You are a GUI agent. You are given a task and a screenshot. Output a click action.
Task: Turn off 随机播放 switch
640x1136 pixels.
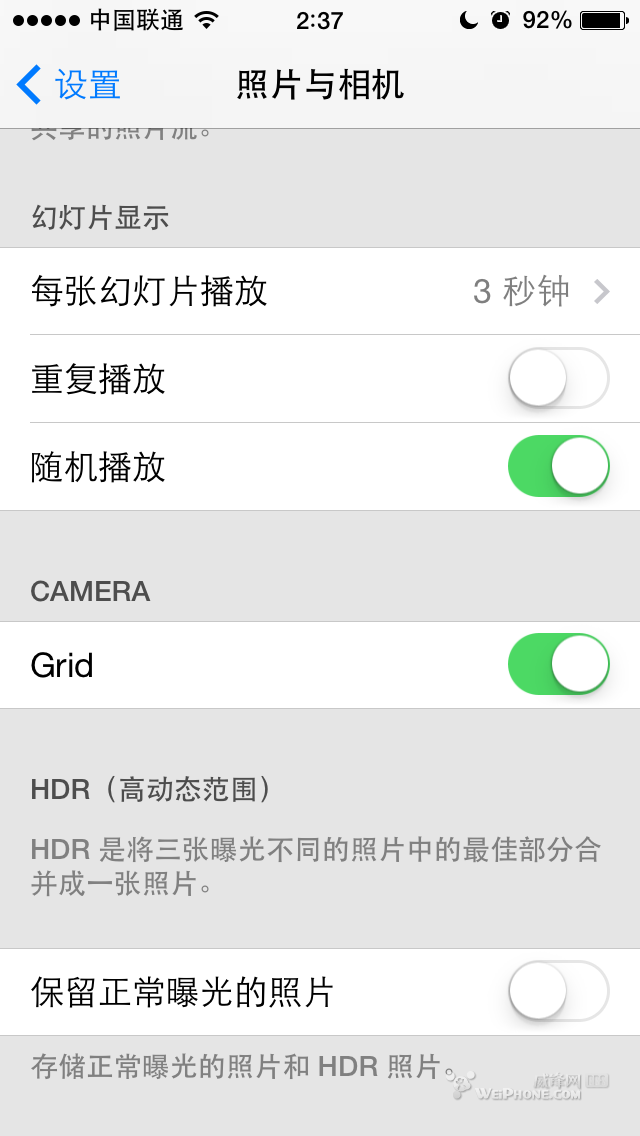pos(558,466)
